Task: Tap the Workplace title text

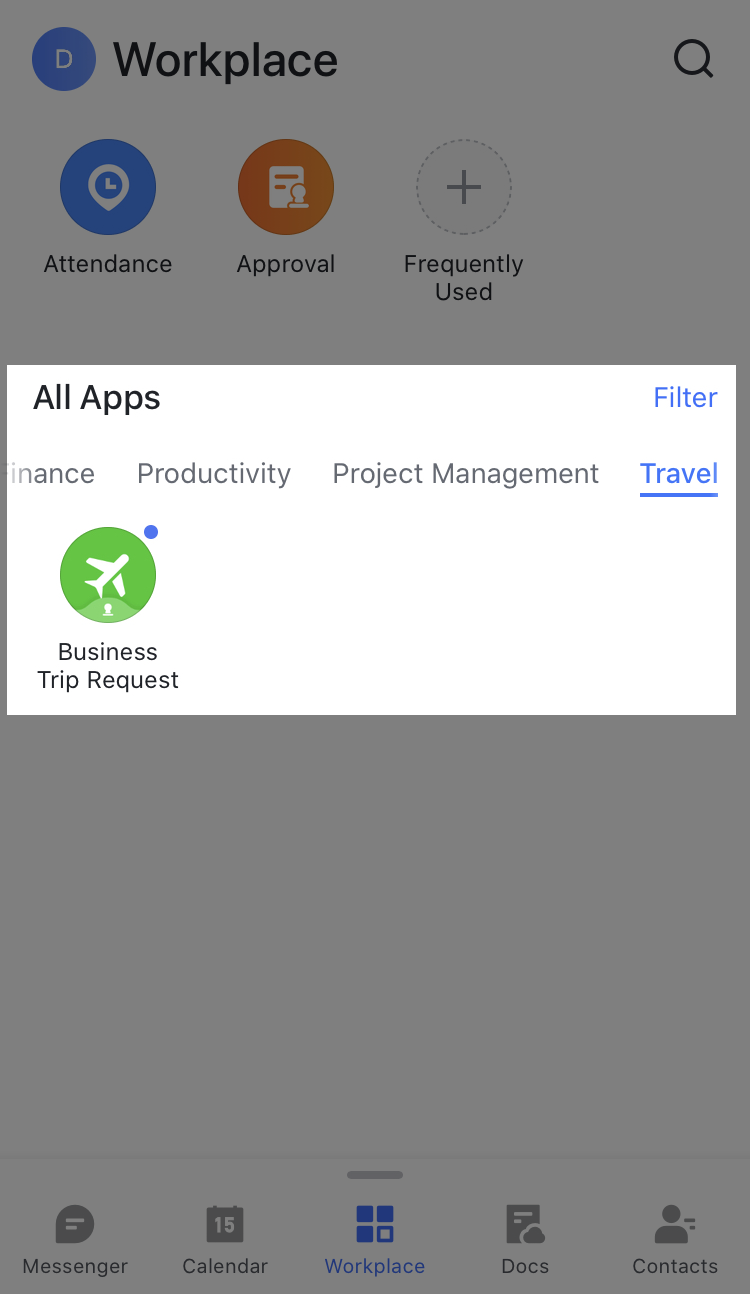Action: [225, 59]
